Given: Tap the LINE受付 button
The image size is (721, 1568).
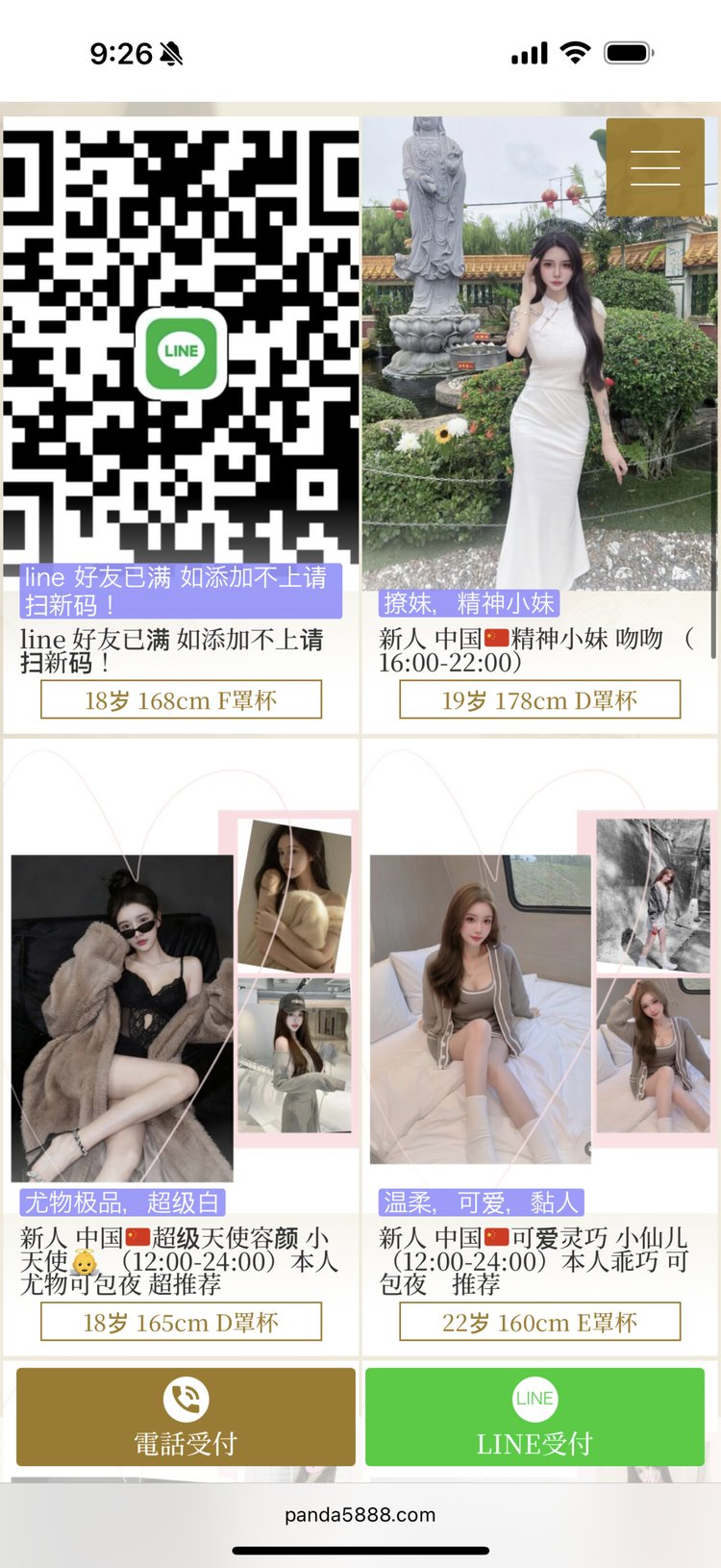Looking at the screenshot, I should coord(535,1417).
